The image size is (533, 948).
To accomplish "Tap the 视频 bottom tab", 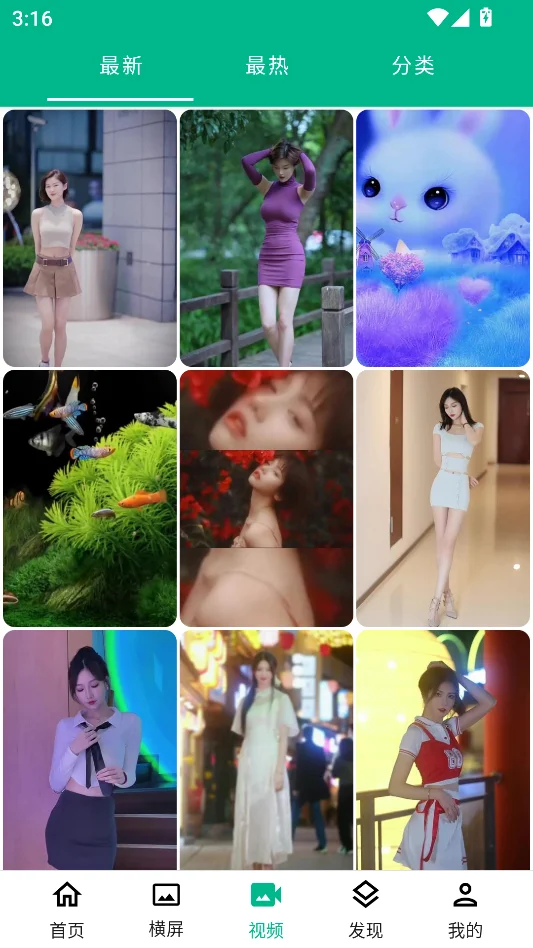I will pos(266,909).
